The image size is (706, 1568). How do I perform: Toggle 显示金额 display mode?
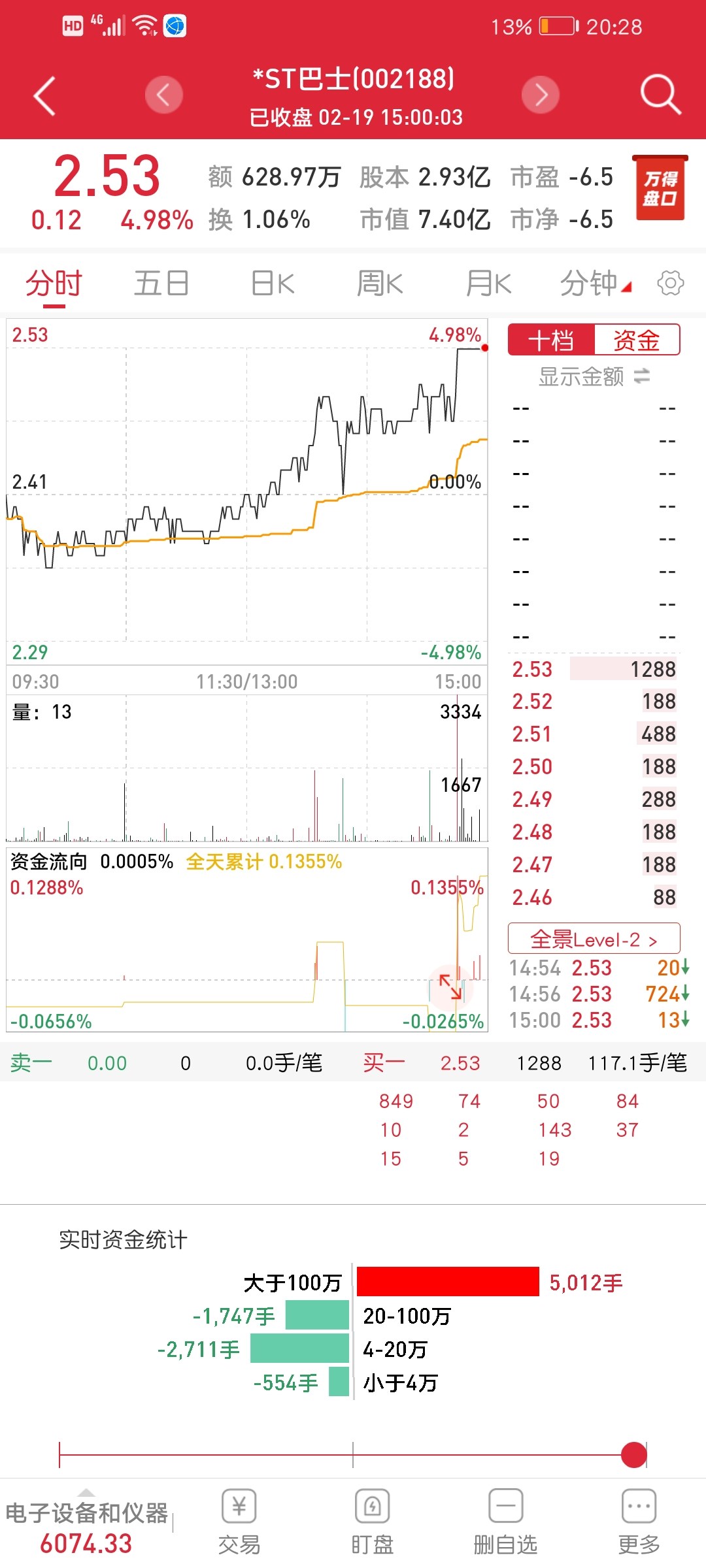[x=594, y=377]
